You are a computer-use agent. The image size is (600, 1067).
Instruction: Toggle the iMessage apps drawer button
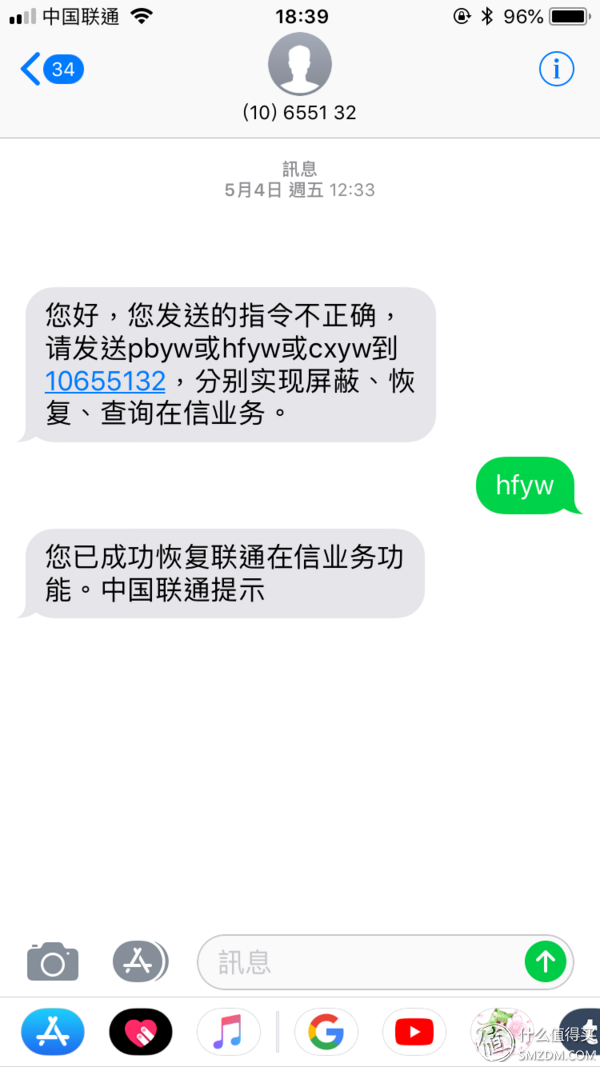(139, 962)
